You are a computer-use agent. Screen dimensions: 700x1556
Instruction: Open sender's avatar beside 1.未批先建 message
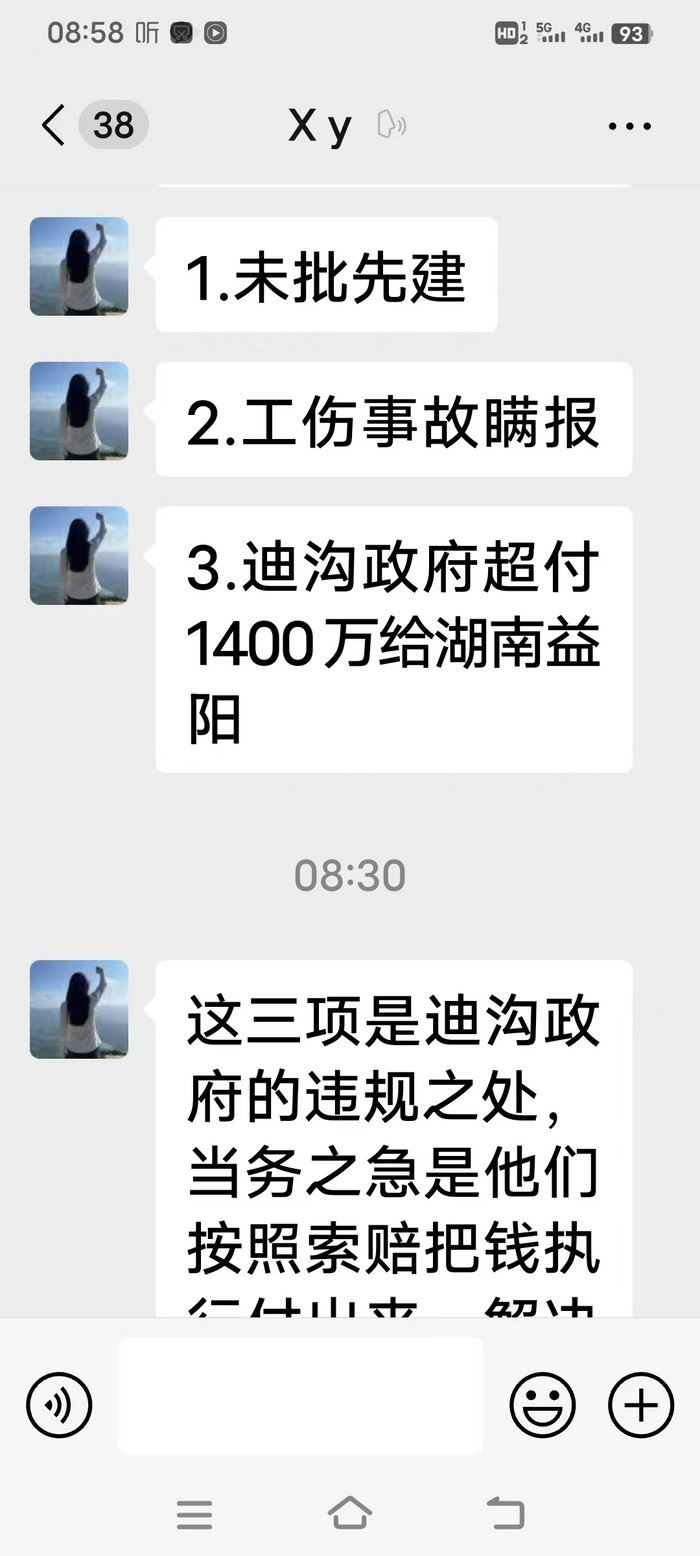click(x=79, y=266)
